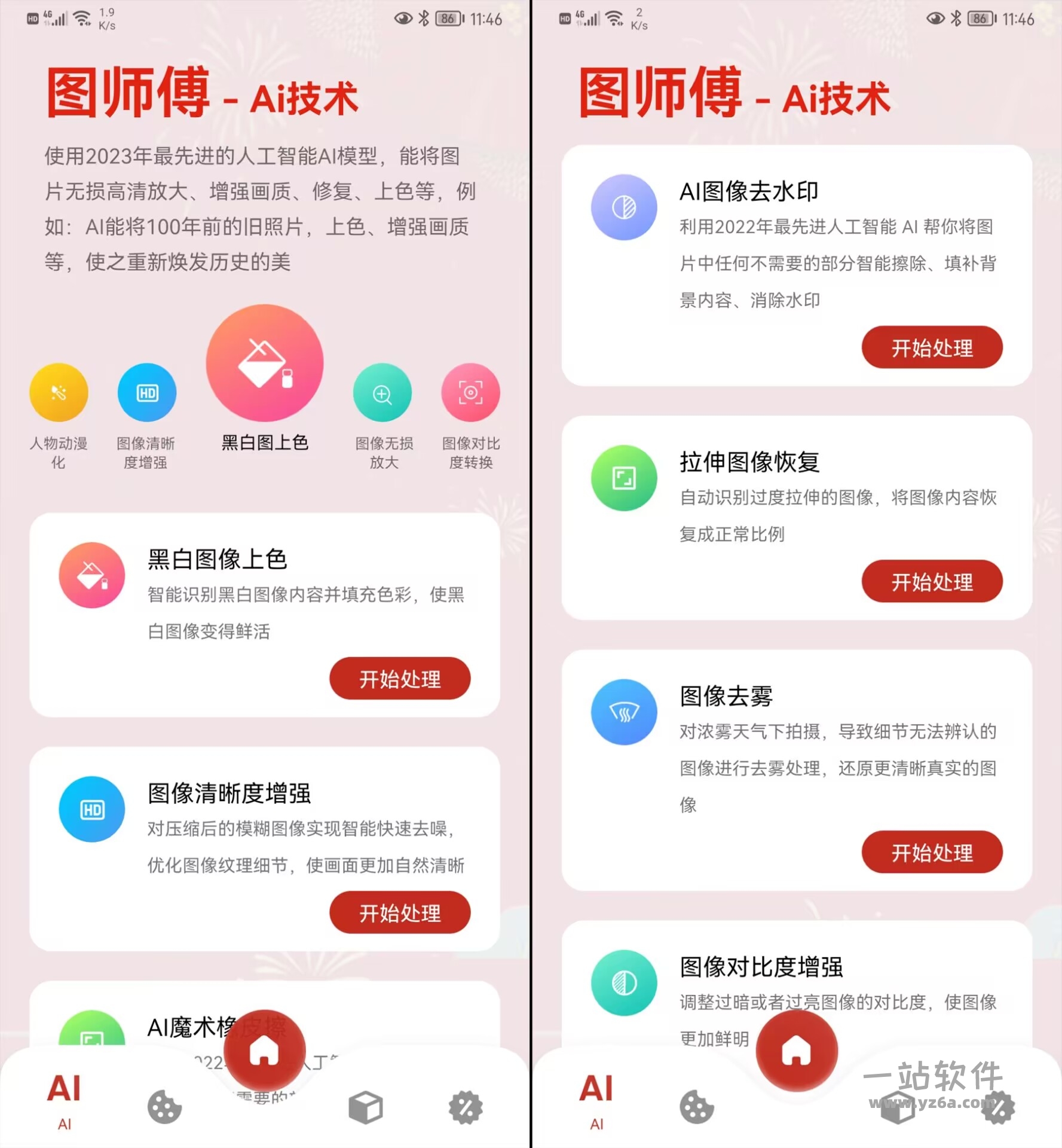Open the cube tab on left screen

pos(365,1107)
